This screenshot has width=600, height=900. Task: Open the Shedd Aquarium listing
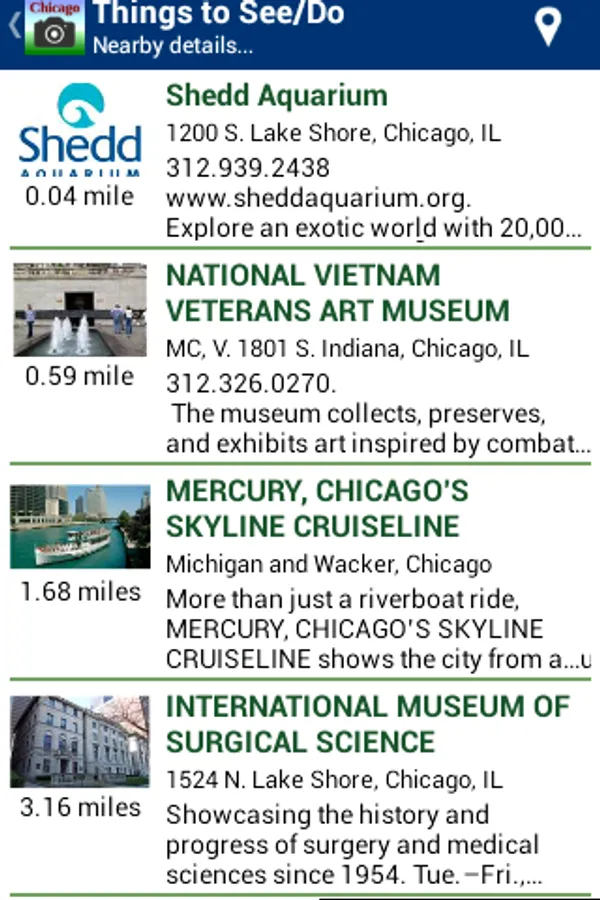(300, 160)
